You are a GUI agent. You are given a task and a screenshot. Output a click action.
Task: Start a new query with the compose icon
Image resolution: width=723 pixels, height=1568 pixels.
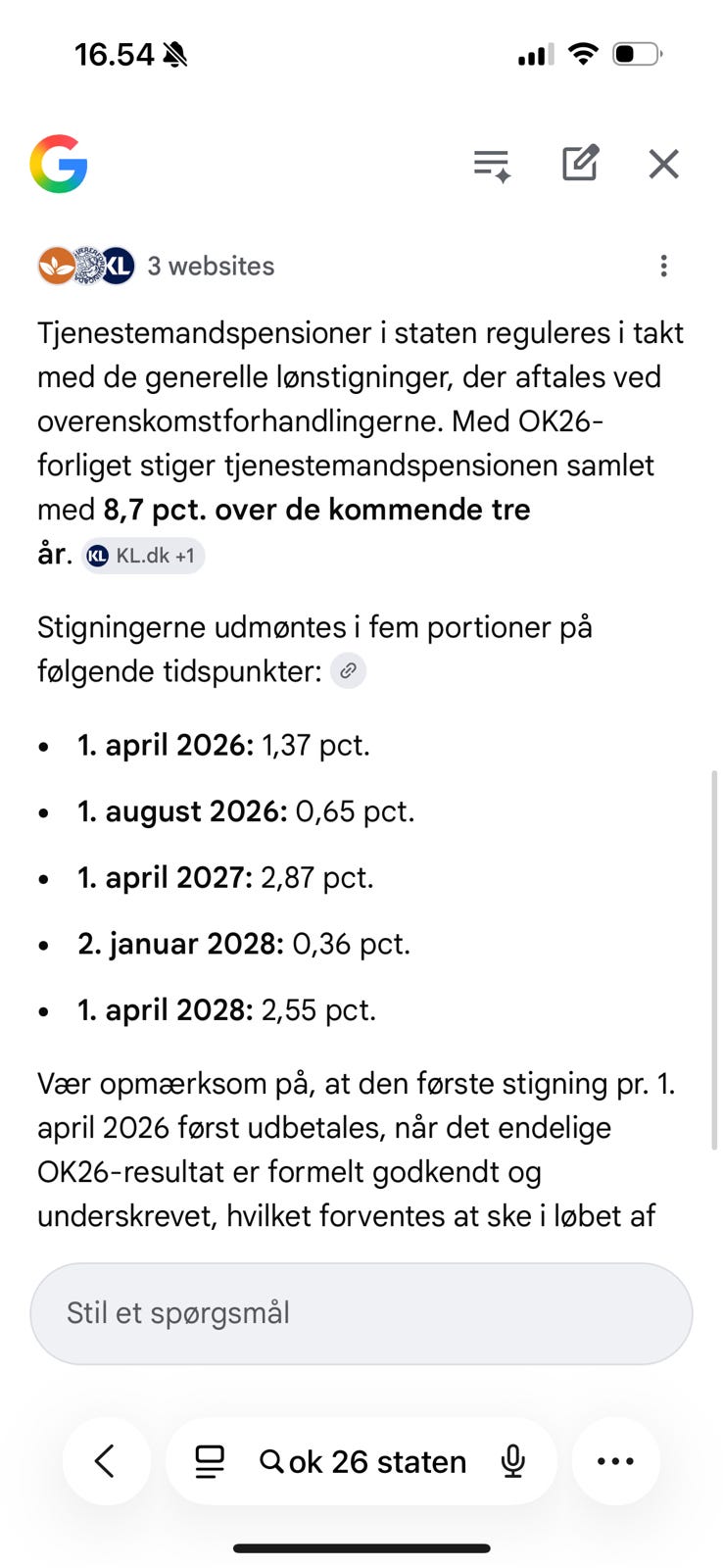tap(580, 164)
